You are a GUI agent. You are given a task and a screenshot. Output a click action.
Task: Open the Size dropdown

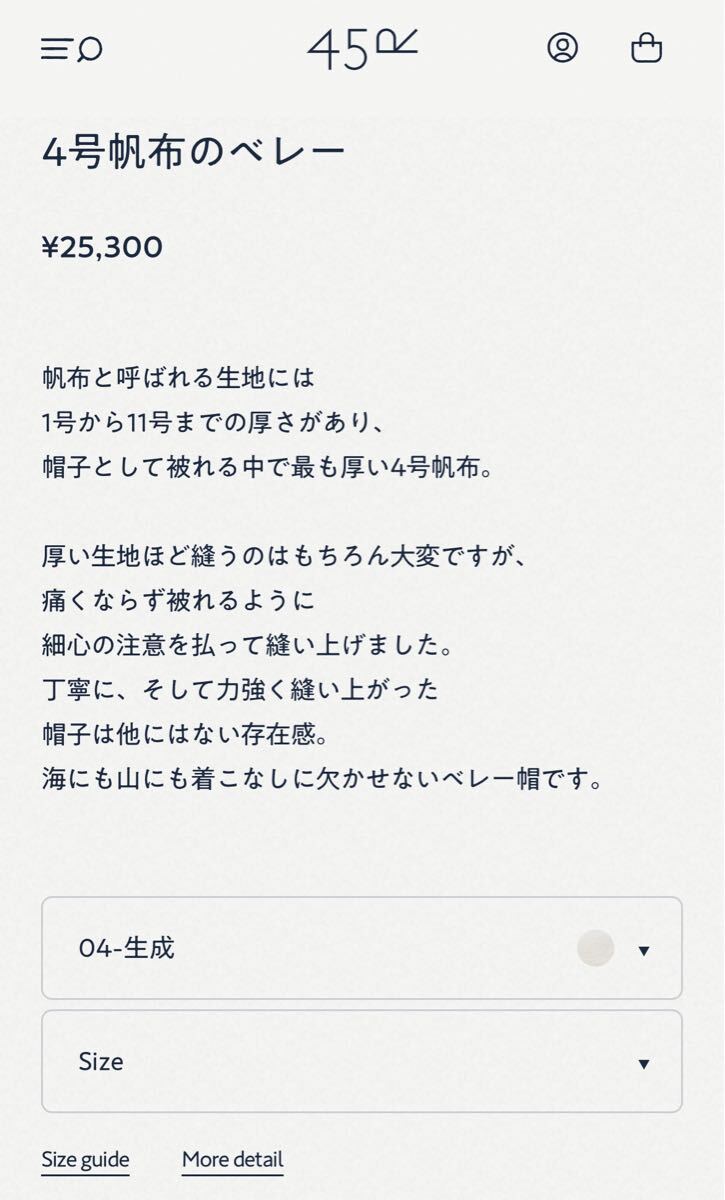click(361, 1062)
